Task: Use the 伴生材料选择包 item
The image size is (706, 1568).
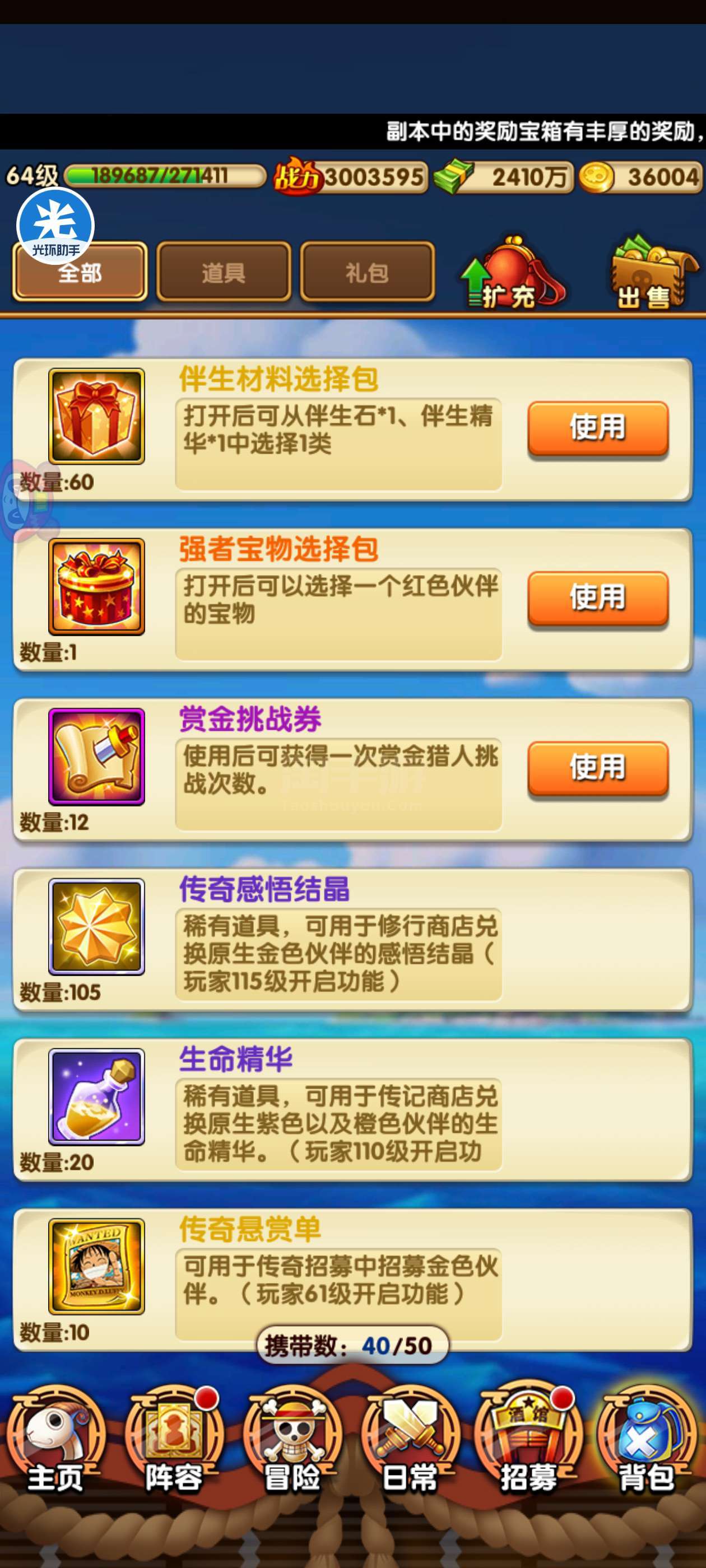Action: (597, 428)
